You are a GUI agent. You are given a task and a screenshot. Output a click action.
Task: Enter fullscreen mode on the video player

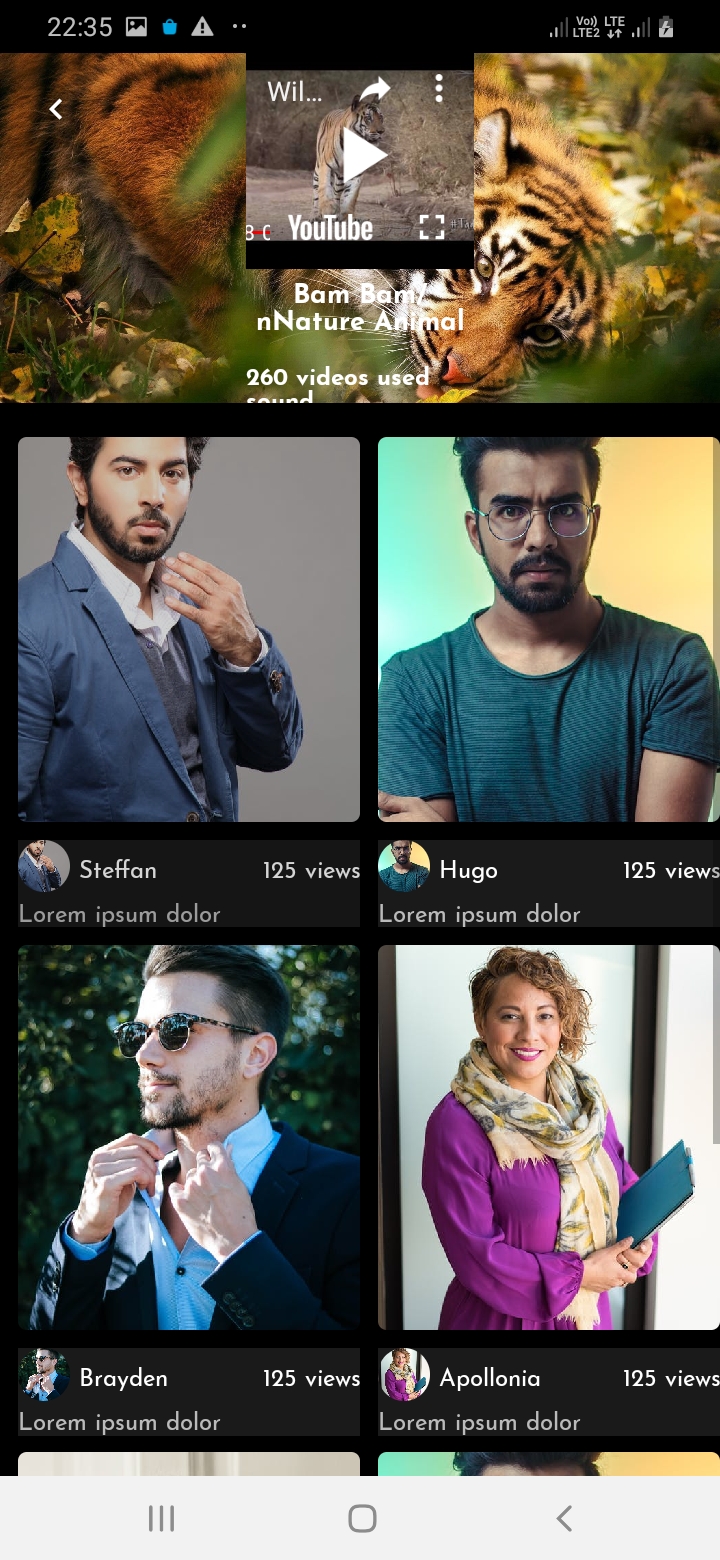(x=432, y=228)
